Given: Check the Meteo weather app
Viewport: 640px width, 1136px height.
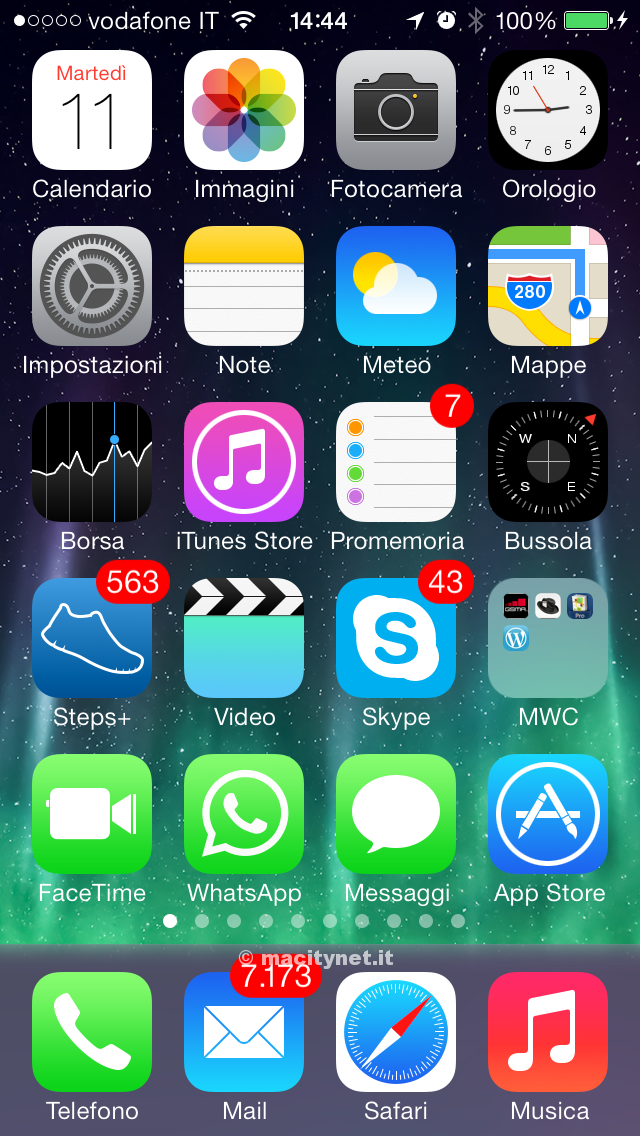Looking at the screenshot, I should [396, 286].
